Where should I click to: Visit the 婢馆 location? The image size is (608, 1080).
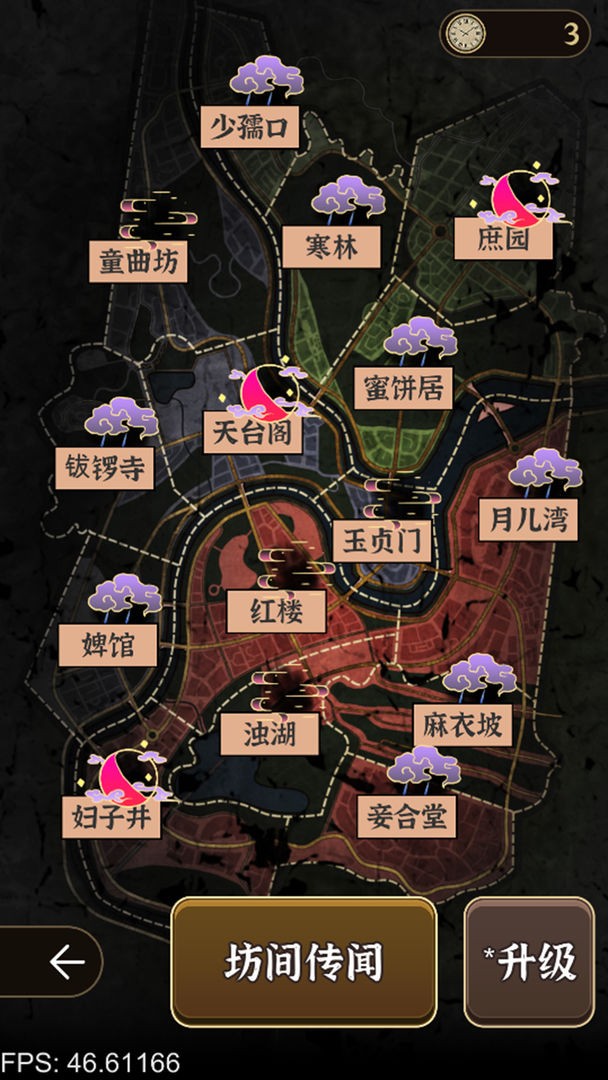click(x=107, y=644)
